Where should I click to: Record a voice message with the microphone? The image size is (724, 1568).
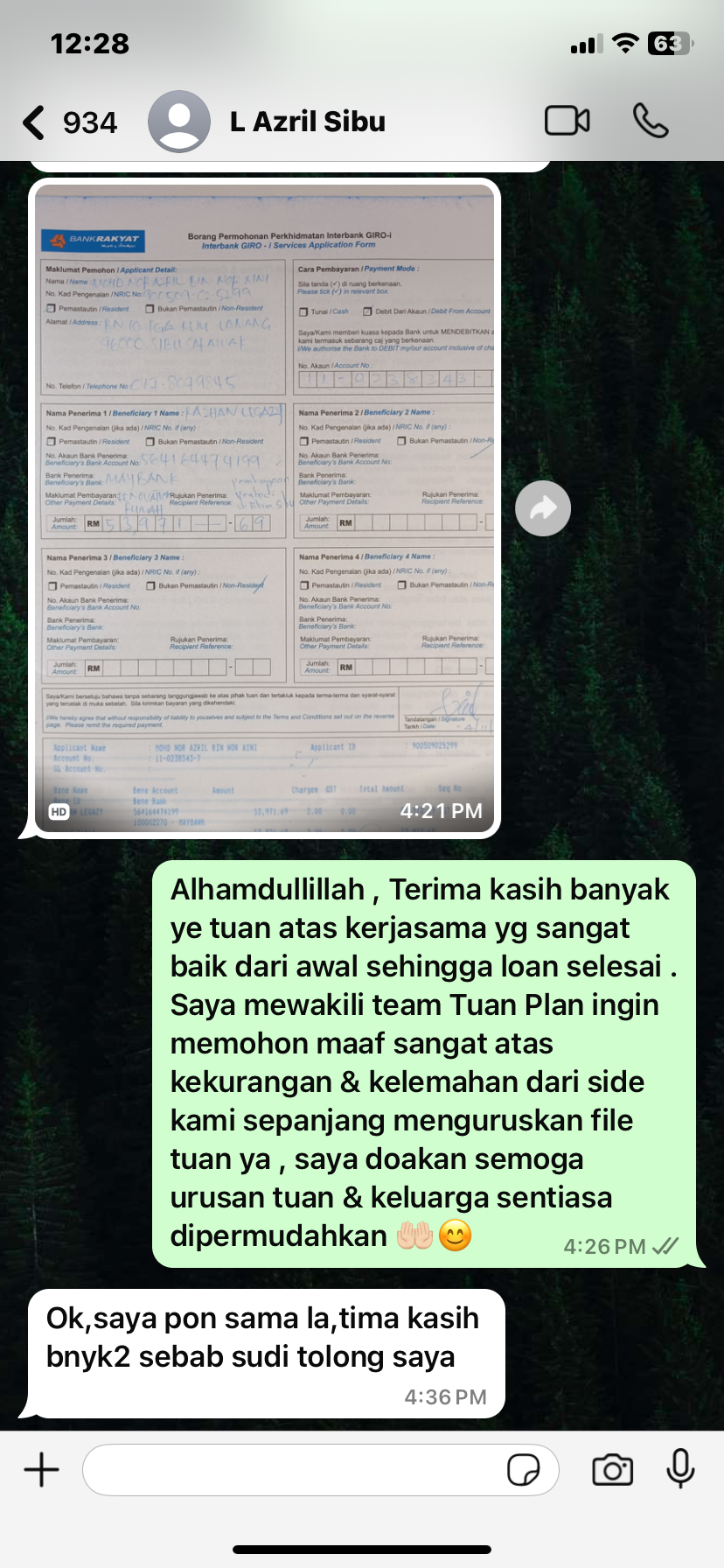pos(680,1468)
